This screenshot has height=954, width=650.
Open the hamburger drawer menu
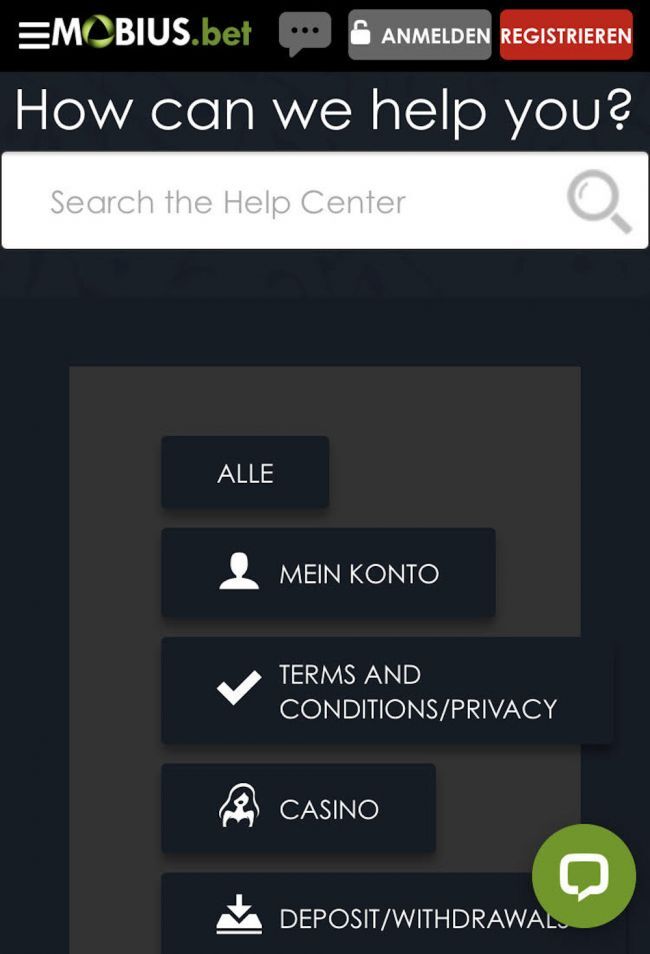tap(33, 36)
